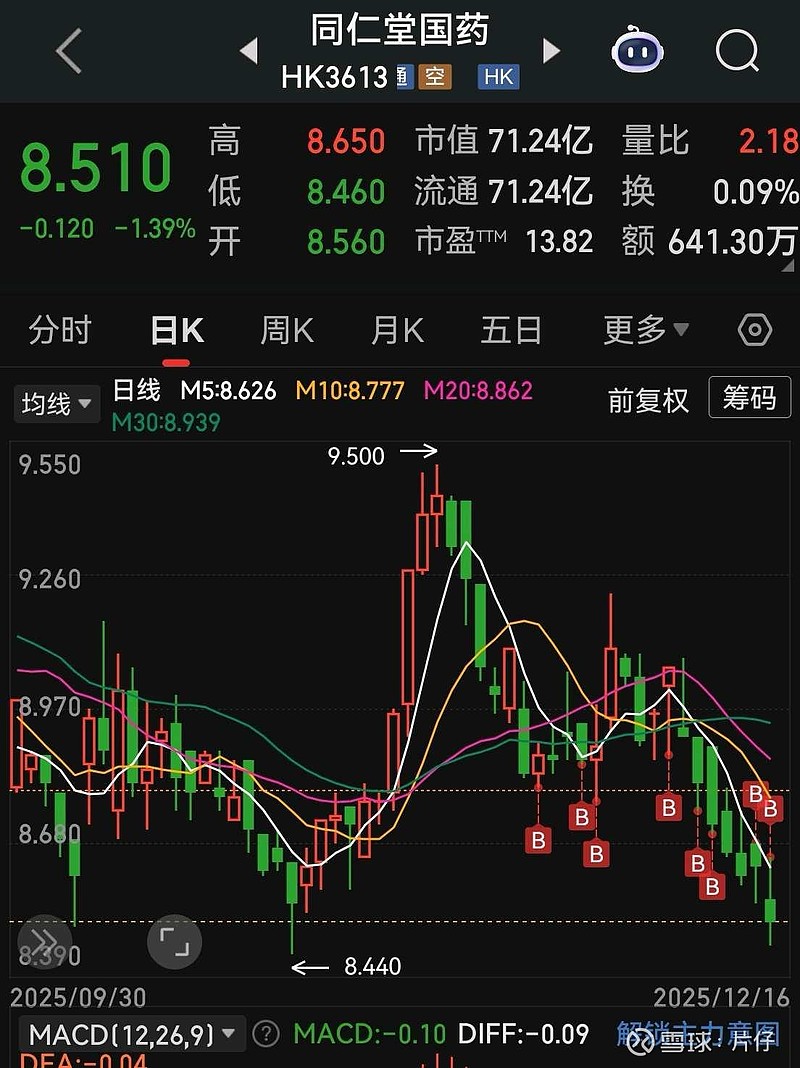Open the AI assistant robot icon
Image resolution: width=800 pixels, height=1068 pixels.
coord(636,52)
